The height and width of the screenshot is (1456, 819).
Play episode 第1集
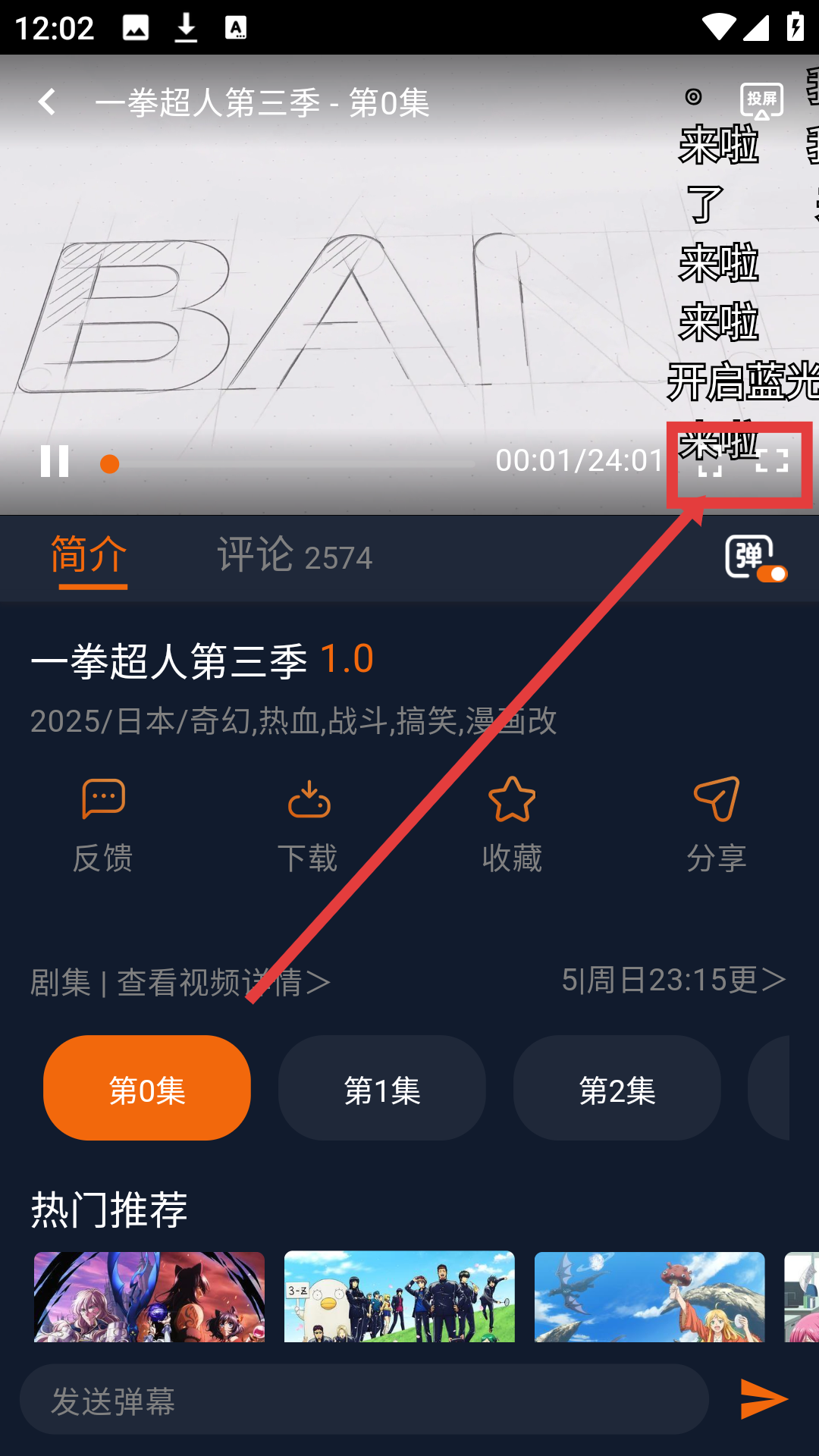pos(381,1088)
